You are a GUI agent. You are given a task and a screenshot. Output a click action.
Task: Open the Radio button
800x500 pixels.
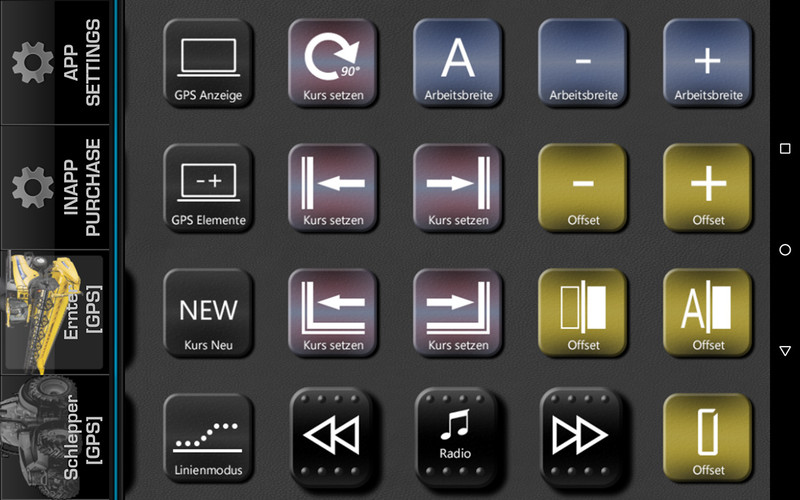[x=458, y=437]
